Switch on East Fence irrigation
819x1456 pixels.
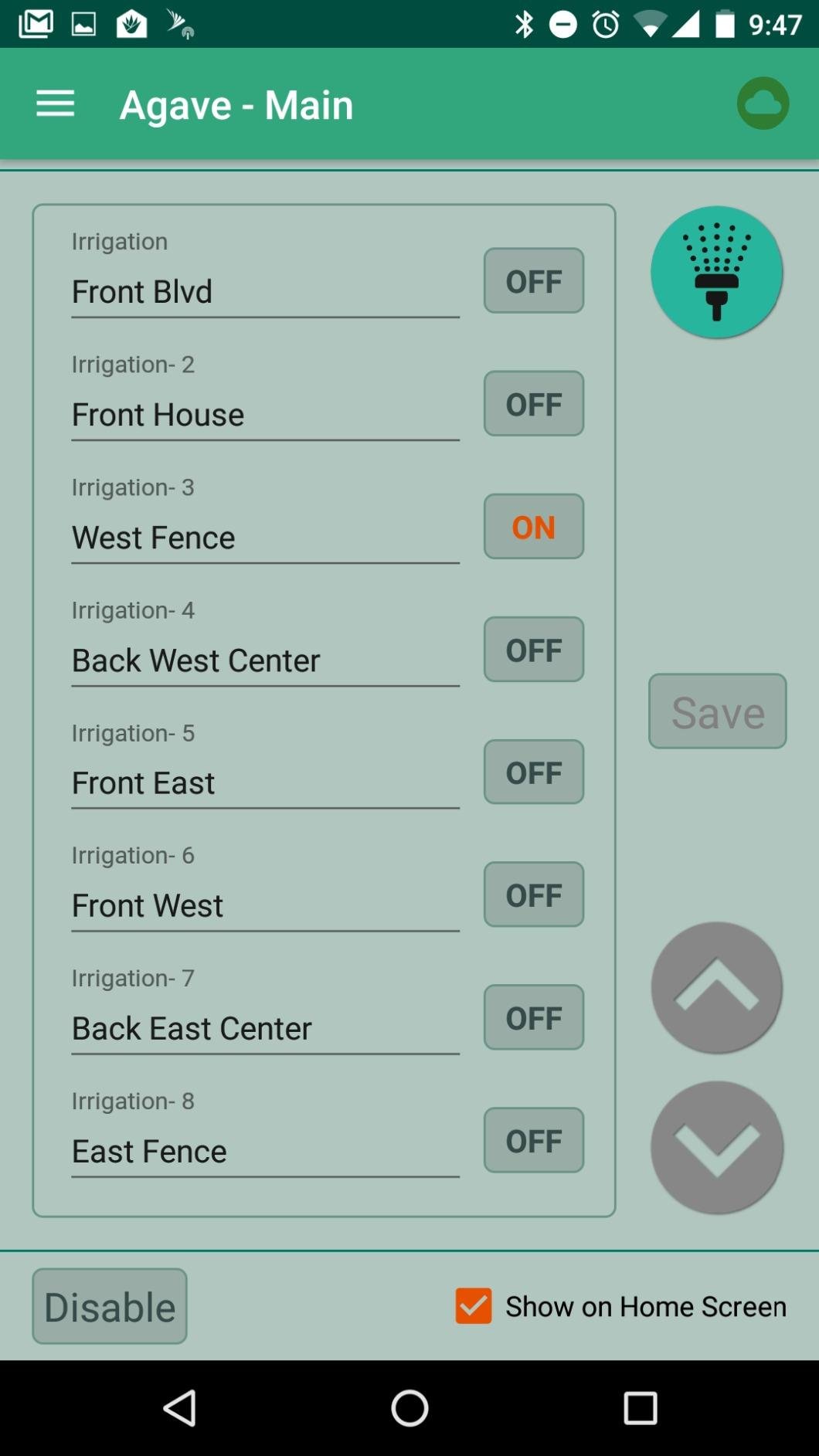533,1140
